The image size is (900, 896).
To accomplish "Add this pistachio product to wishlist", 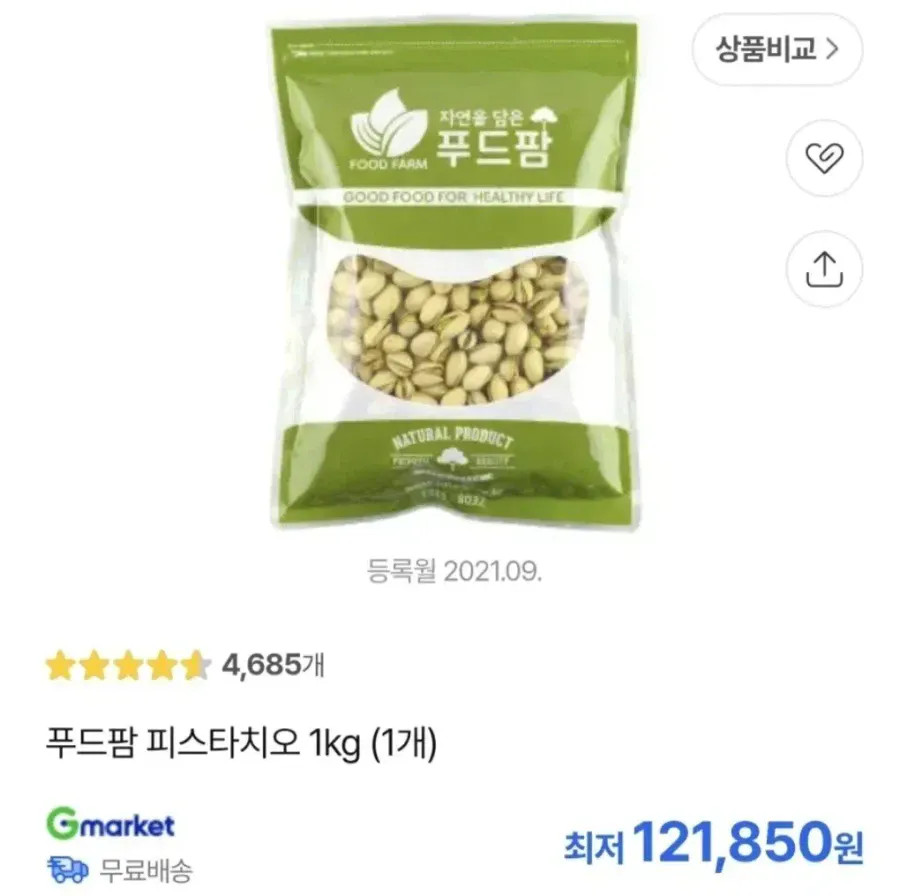I will (824, 158).
